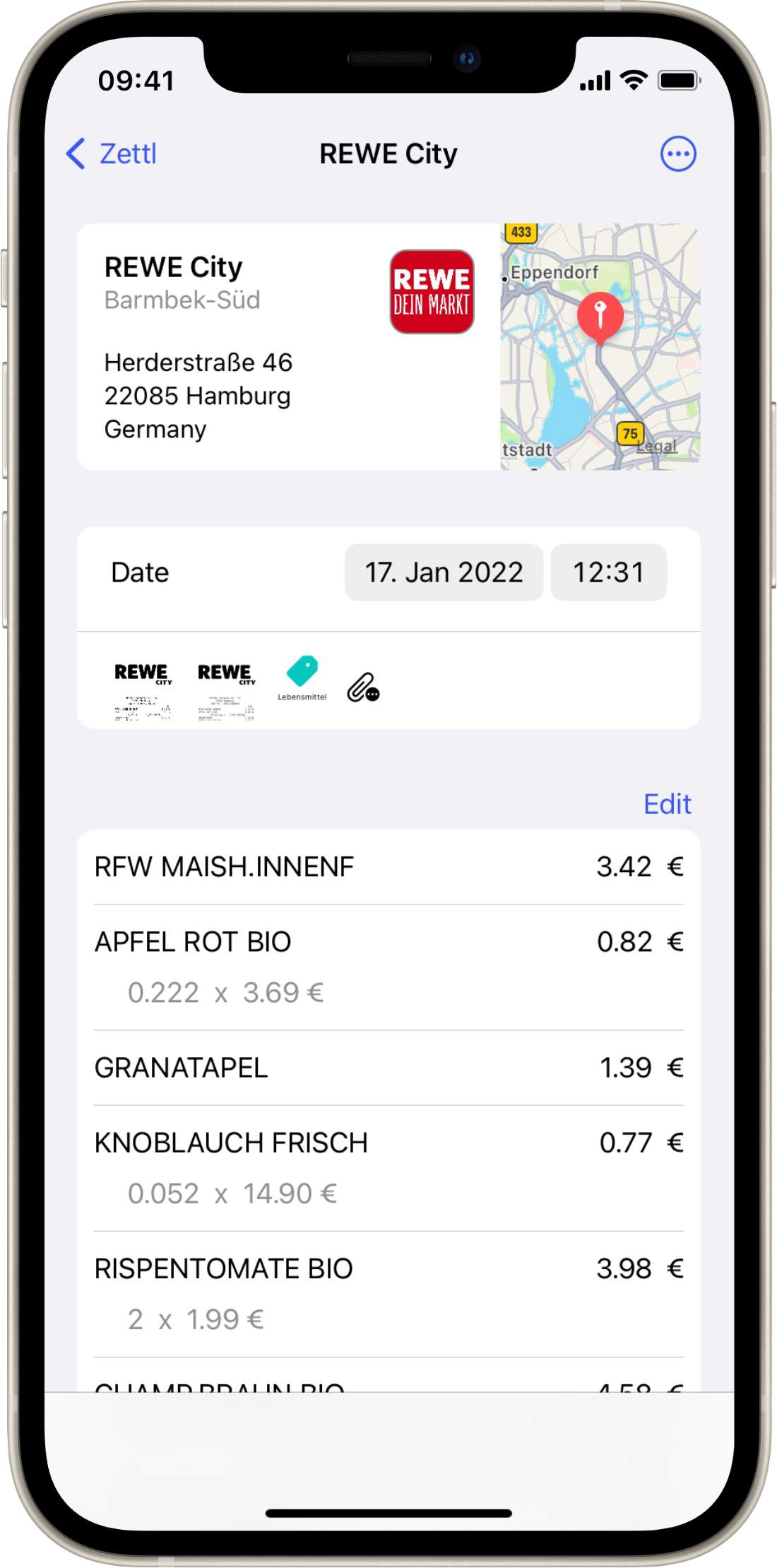
Task: Open the REWE City store card
Action: pyautogui.click(x=288, y=346)
